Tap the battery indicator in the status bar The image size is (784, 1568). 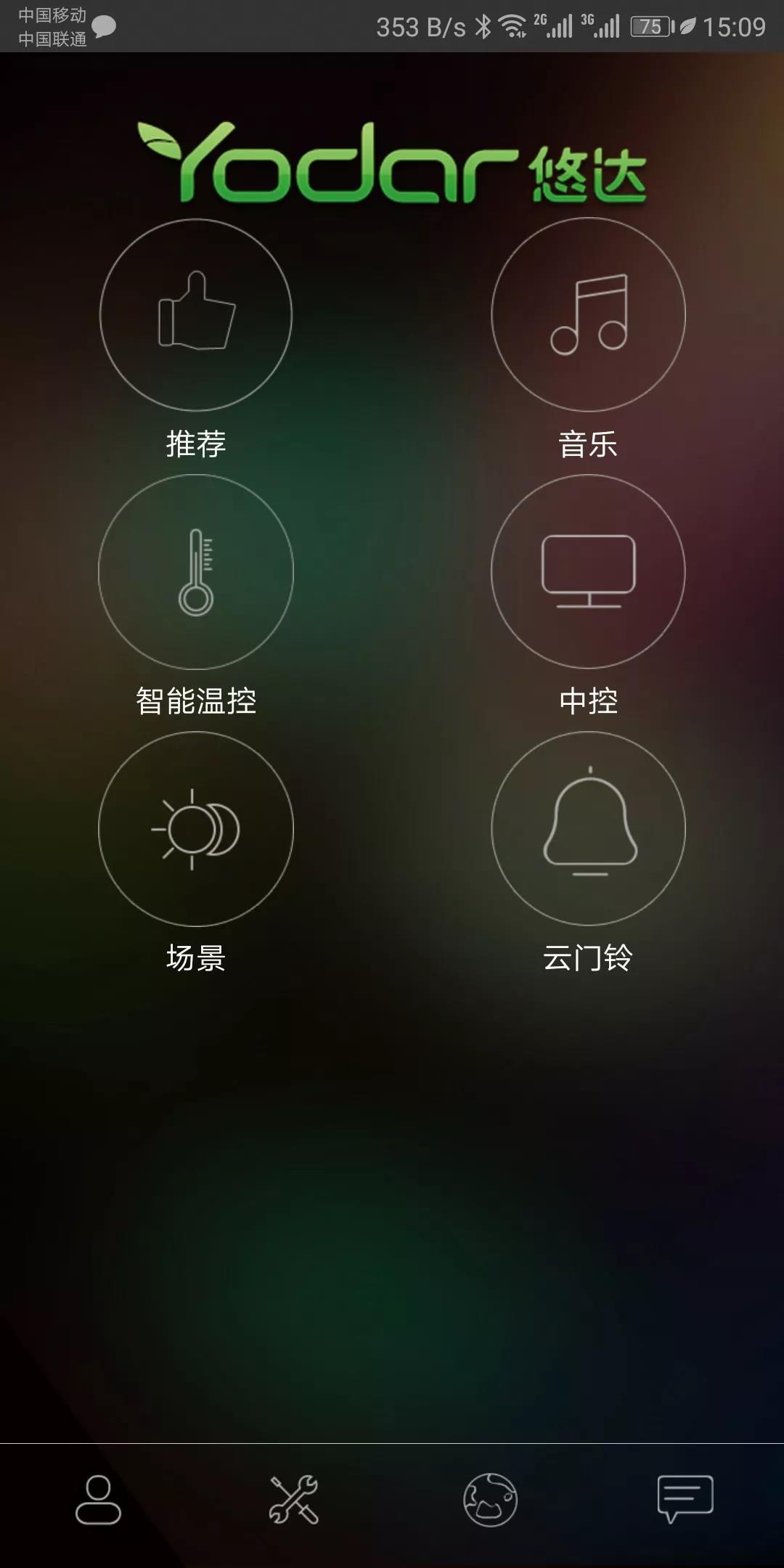pyautogui.click(x=652, y=28)
